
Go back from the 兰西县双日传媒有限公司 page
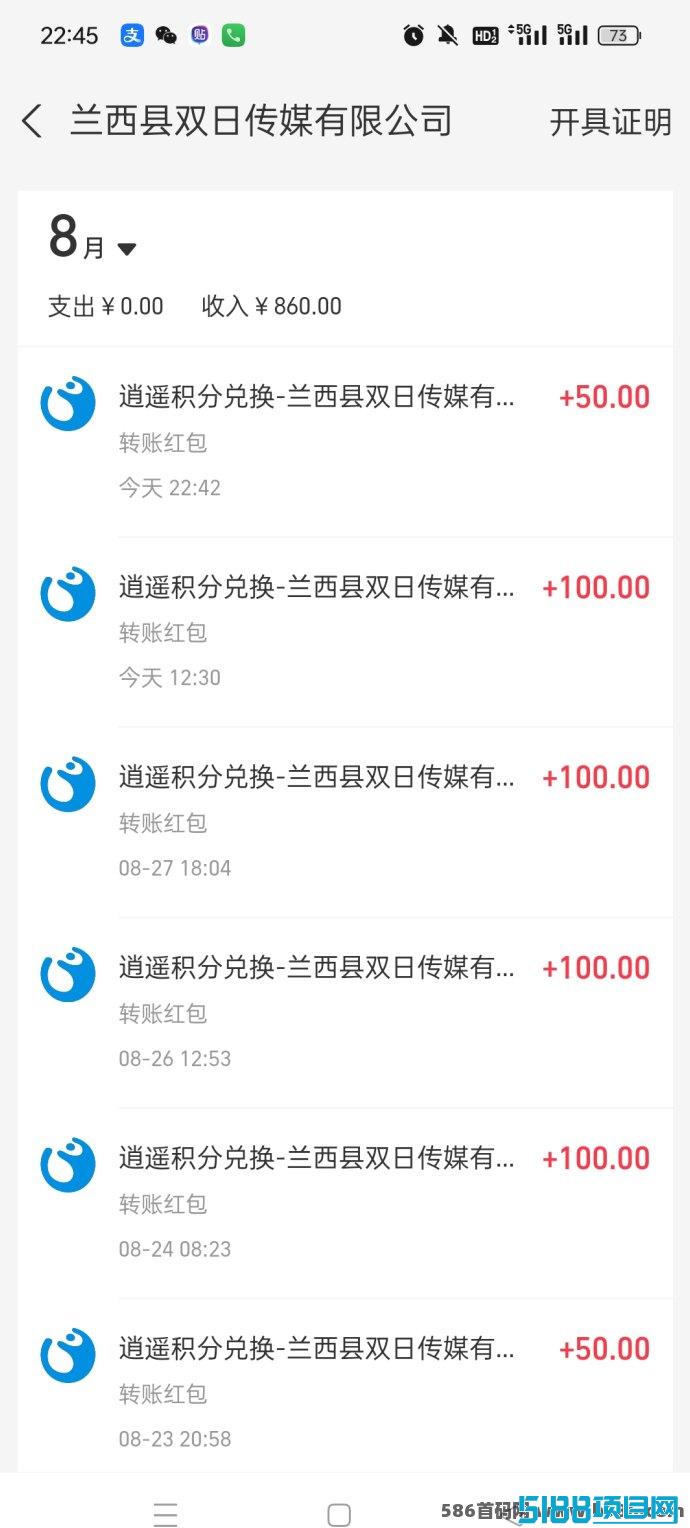pos(32,122)
